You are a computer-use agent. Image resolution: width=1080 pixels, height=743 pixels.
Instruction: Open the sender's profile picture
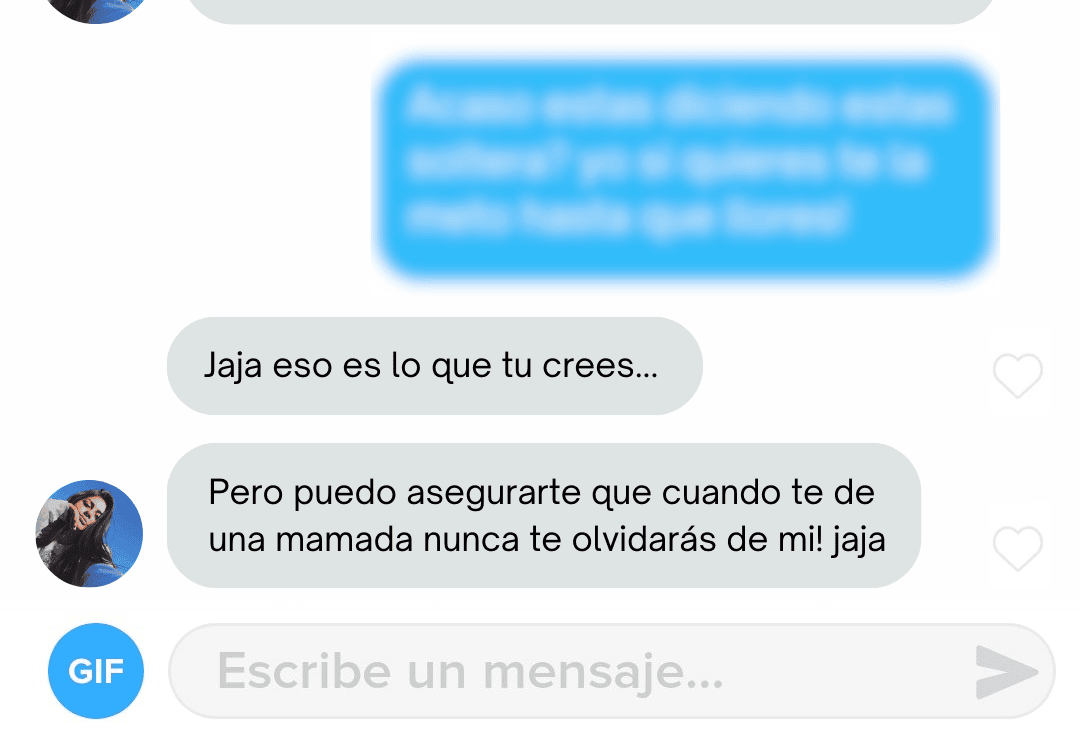(89, 533)
